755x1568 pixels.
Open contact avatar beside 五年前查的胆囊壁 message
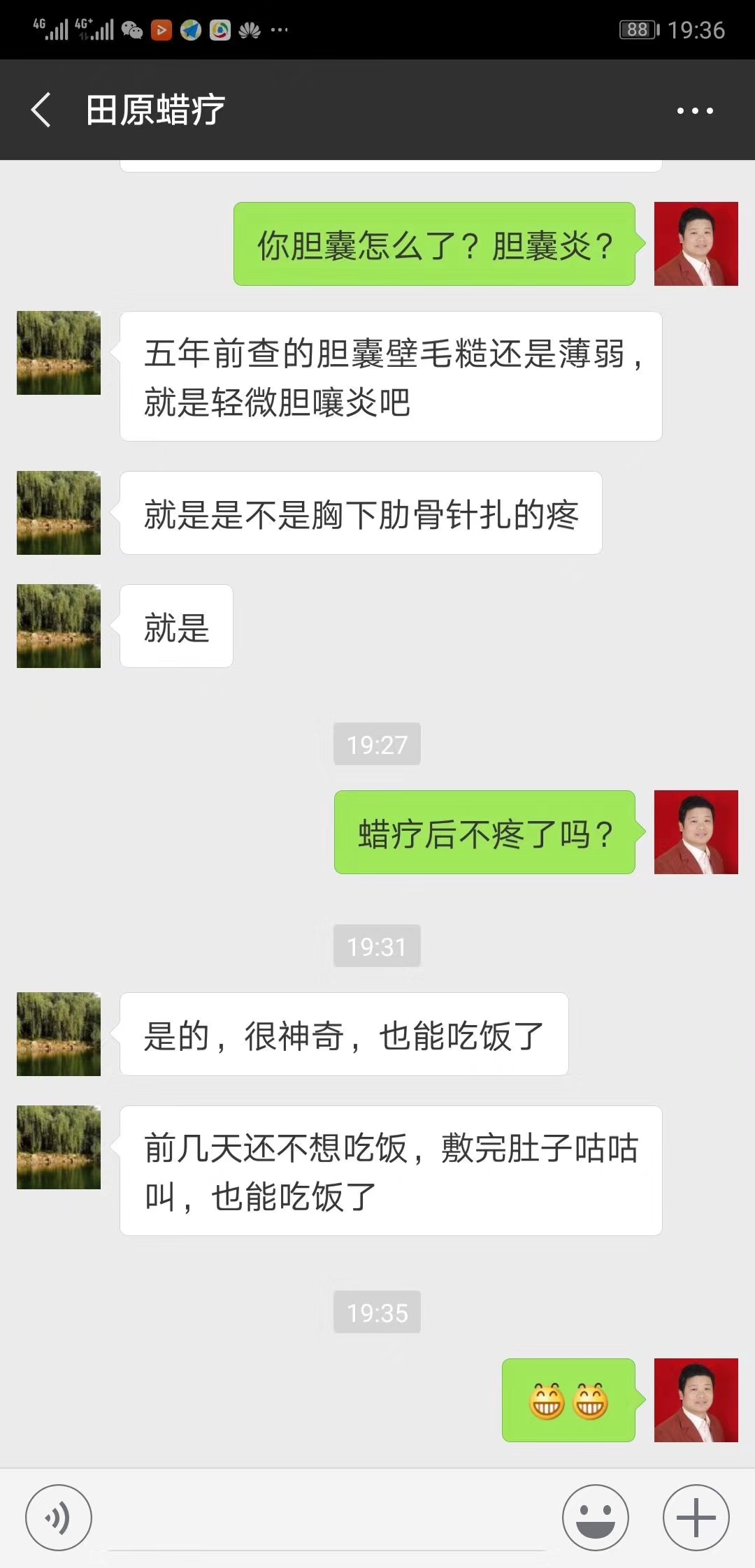59,353
